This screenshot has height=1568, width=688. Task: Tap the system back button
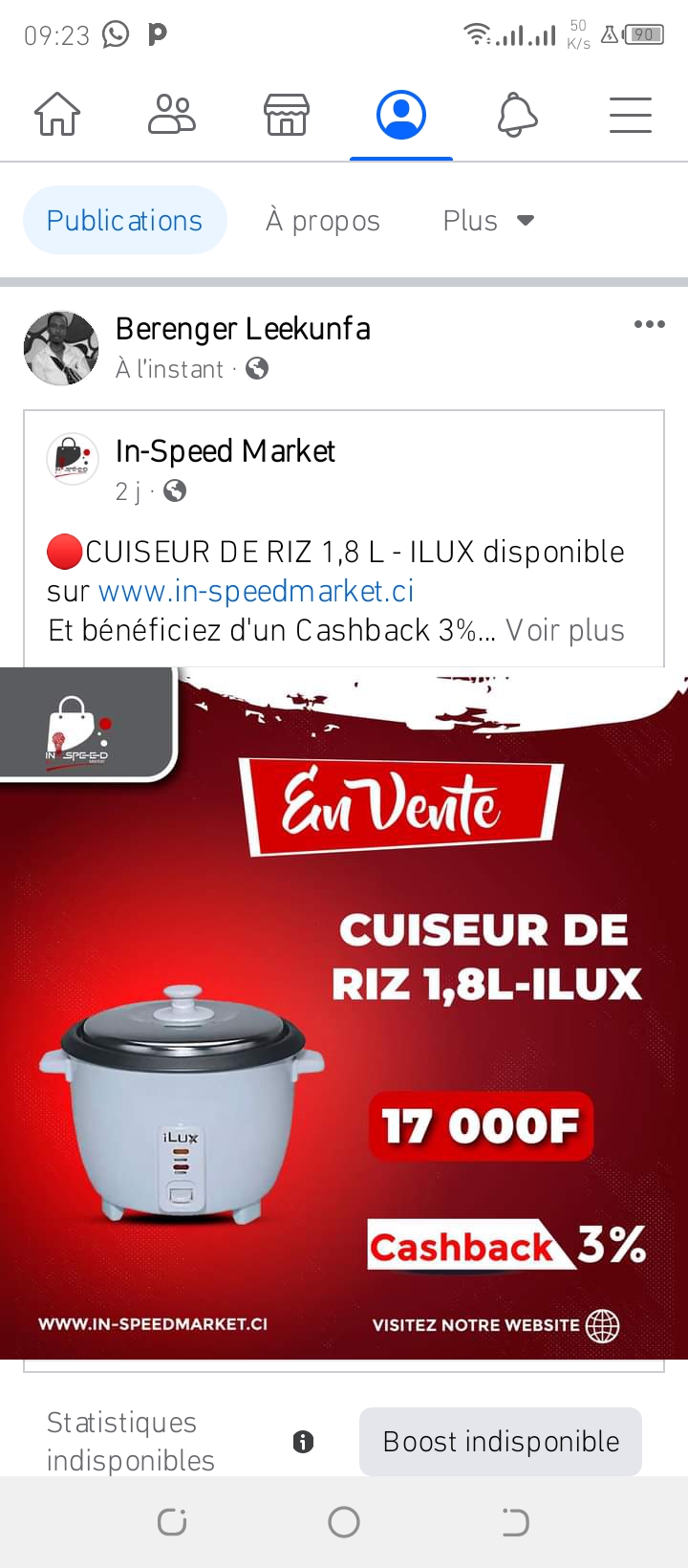click(515, 1522)
